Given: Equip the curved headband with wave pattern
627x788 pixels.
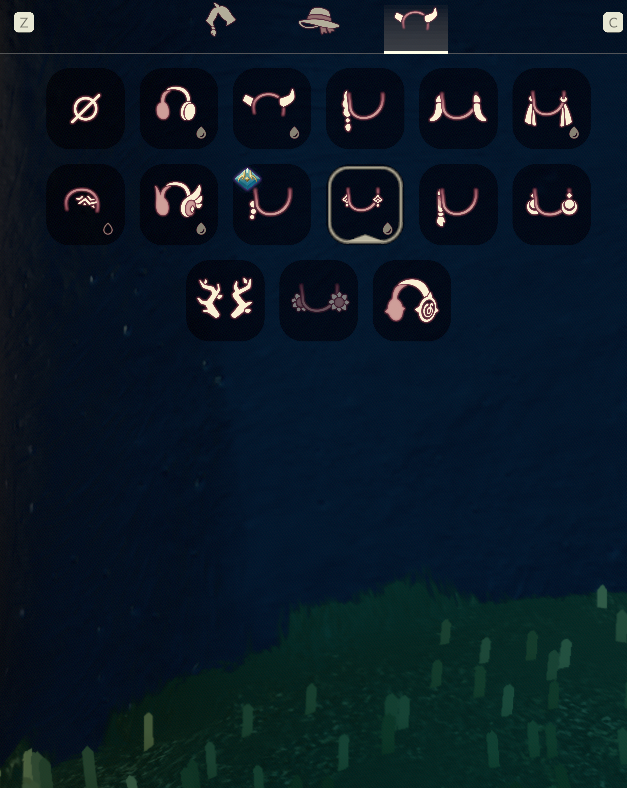Looking at the screenshot, I should (86, 204).
